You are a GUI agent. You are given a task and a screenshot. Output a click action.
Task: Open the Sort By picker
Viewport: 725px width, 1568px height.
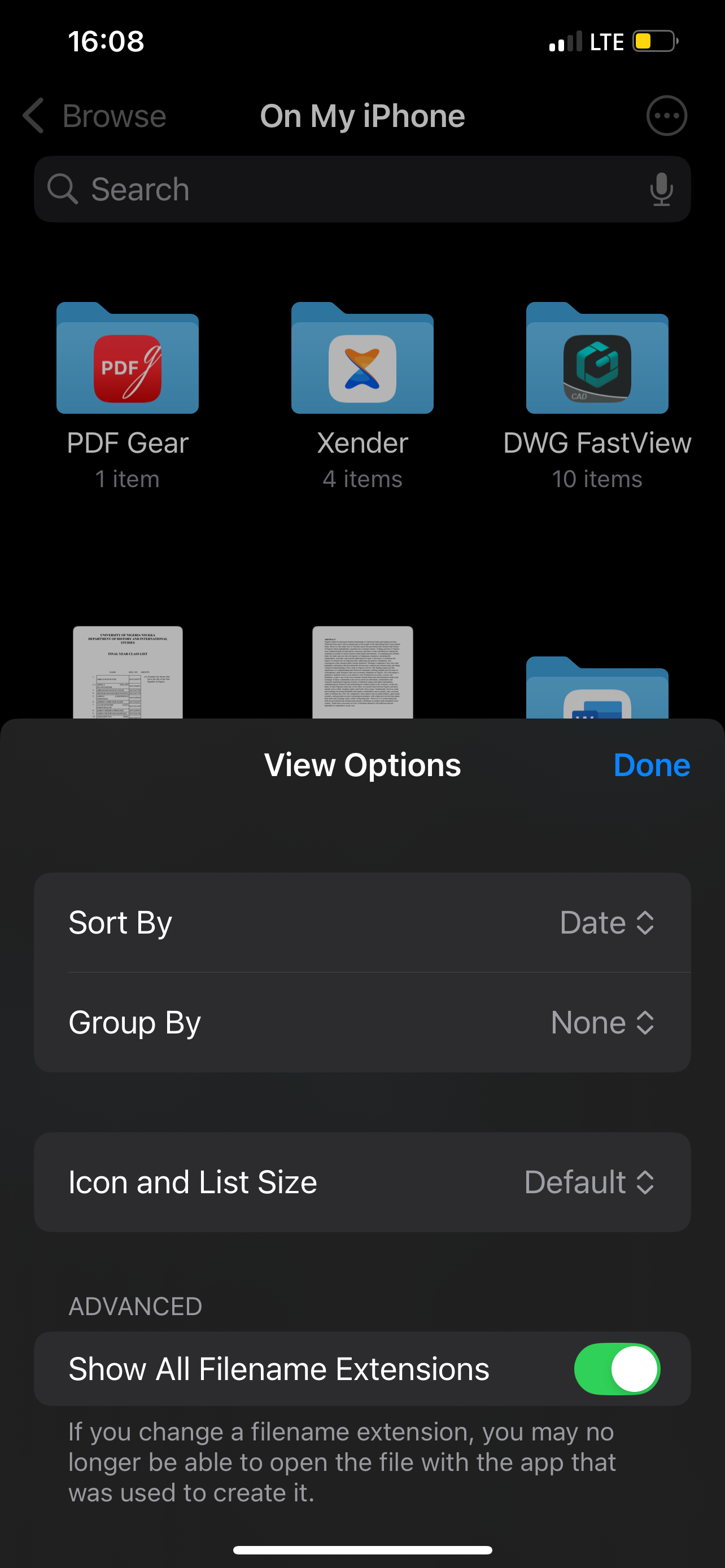[606, 923]
